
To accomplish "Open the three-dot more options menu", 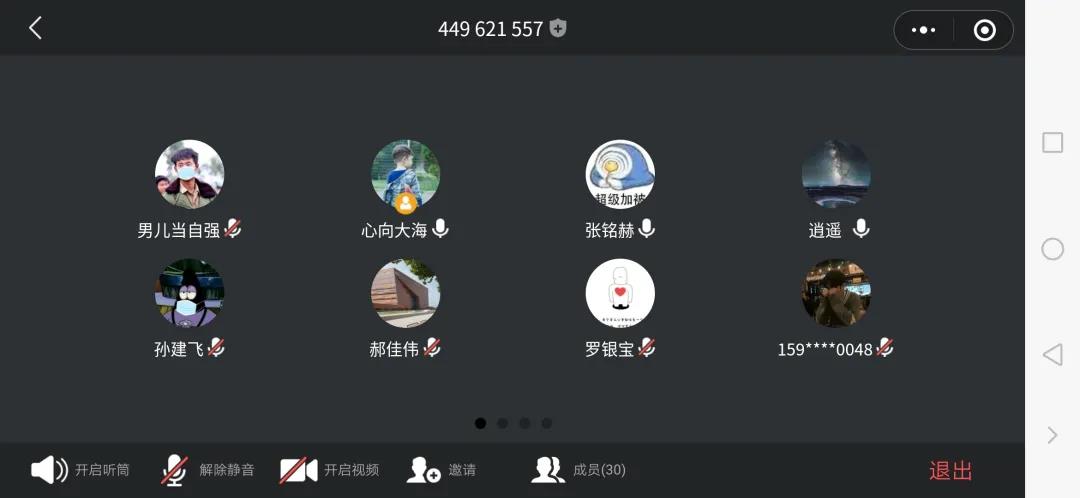I will [923, 30].
